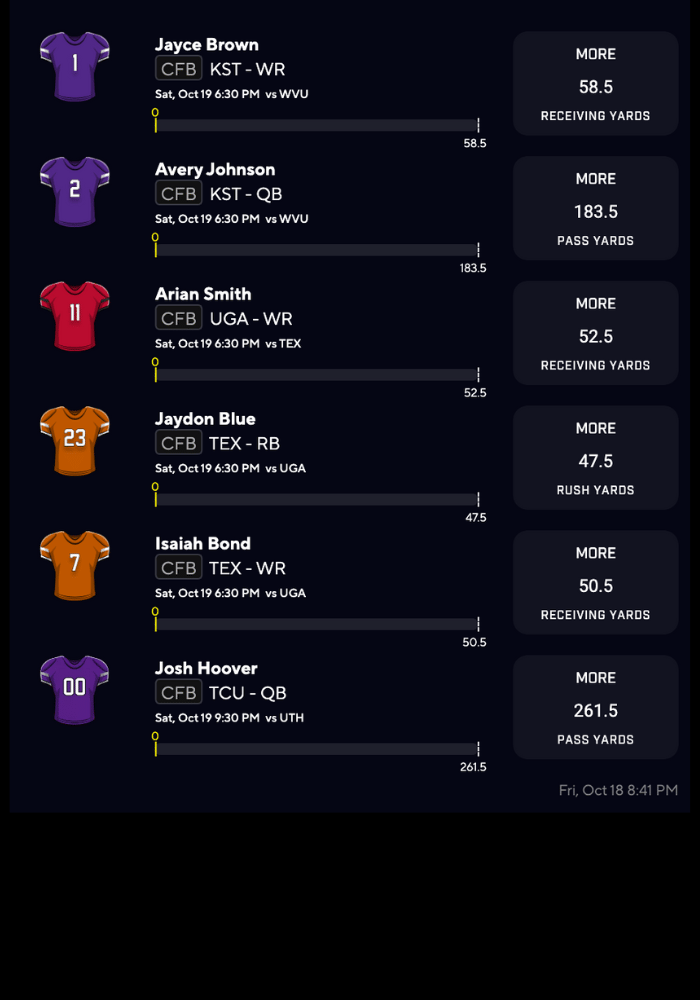The height and width of the screenshot is (1000, 700).
Task: Select the More 261.5 pass yards pick
Action: 595,707
